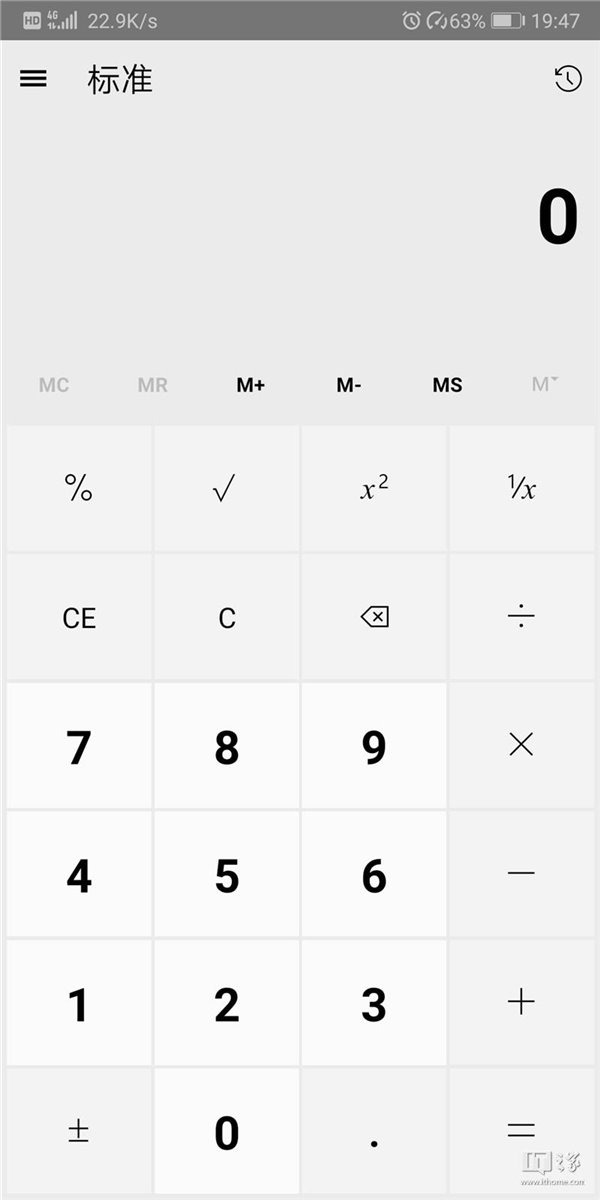Clear the entry with CE
The width and height of the screenshot is (600, 1200).
(x=79, y=618)
